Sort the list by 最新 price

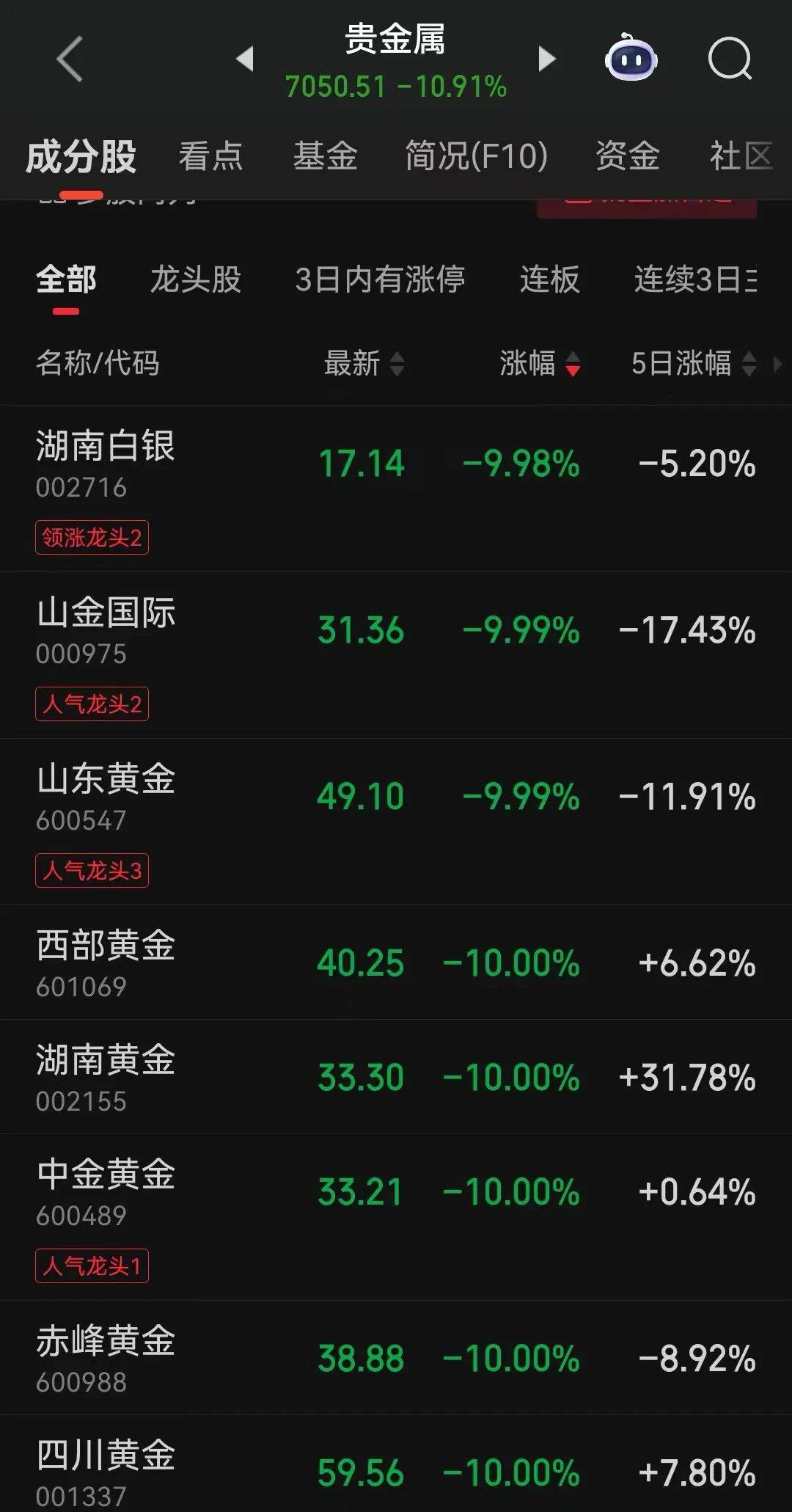point(364,363)
